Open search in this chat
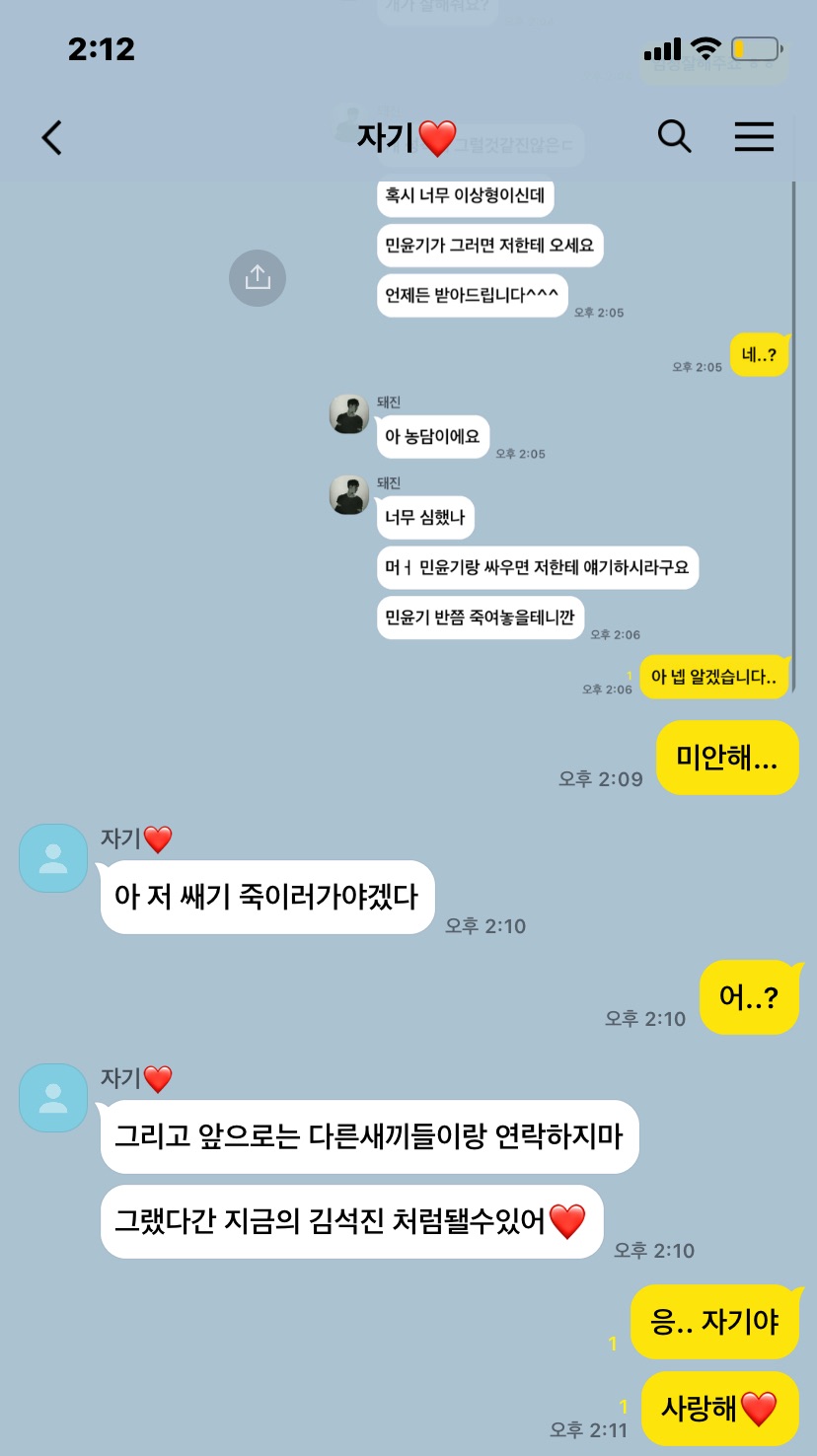 click(675, 137)
